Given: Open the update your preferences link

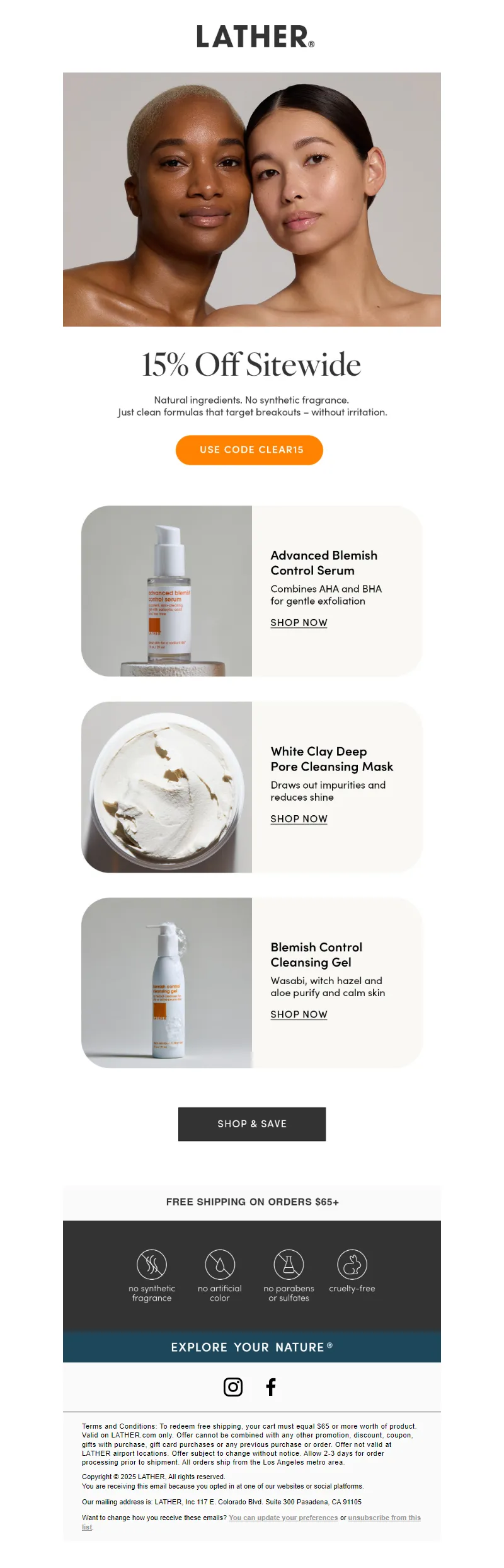Looking at the screenshot, I should coord(283,1518).
